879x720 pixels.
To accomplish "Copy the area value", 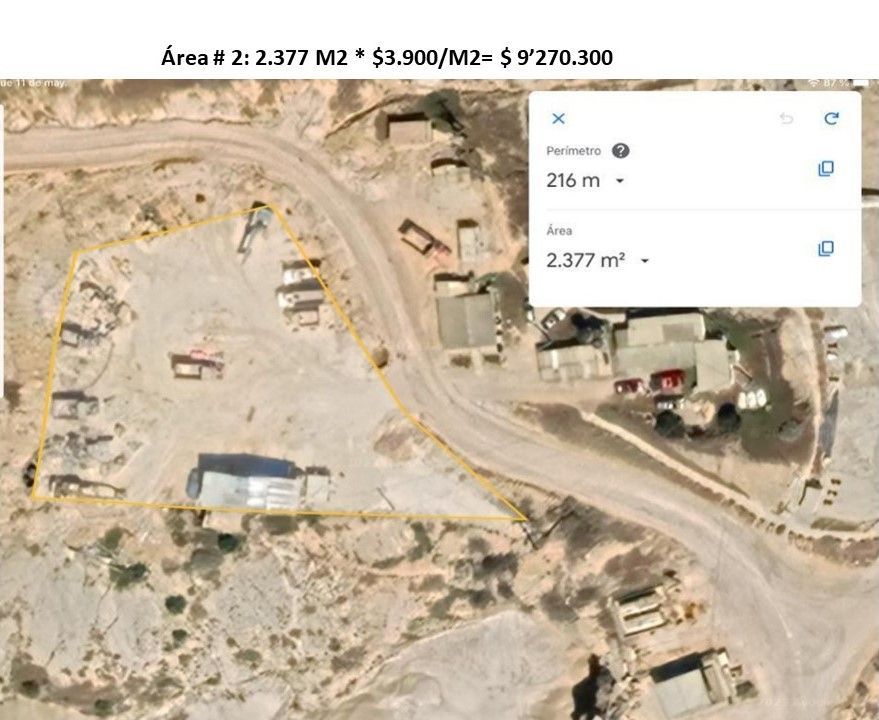I will 826,248.
